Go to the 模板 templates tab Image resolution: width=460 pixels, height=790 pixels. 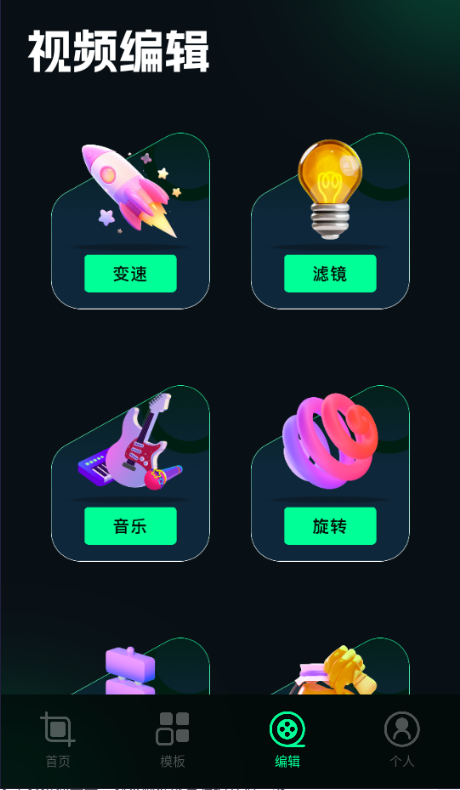(172, 739)
